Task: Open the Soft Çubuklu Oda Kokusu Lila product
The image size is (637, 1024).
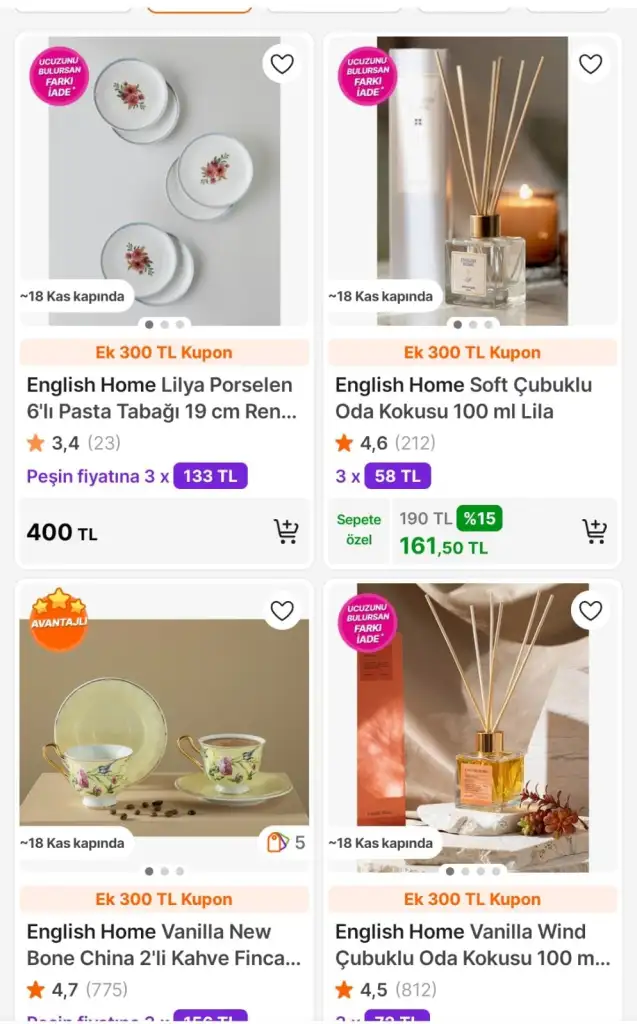Action: coord(468,398)
